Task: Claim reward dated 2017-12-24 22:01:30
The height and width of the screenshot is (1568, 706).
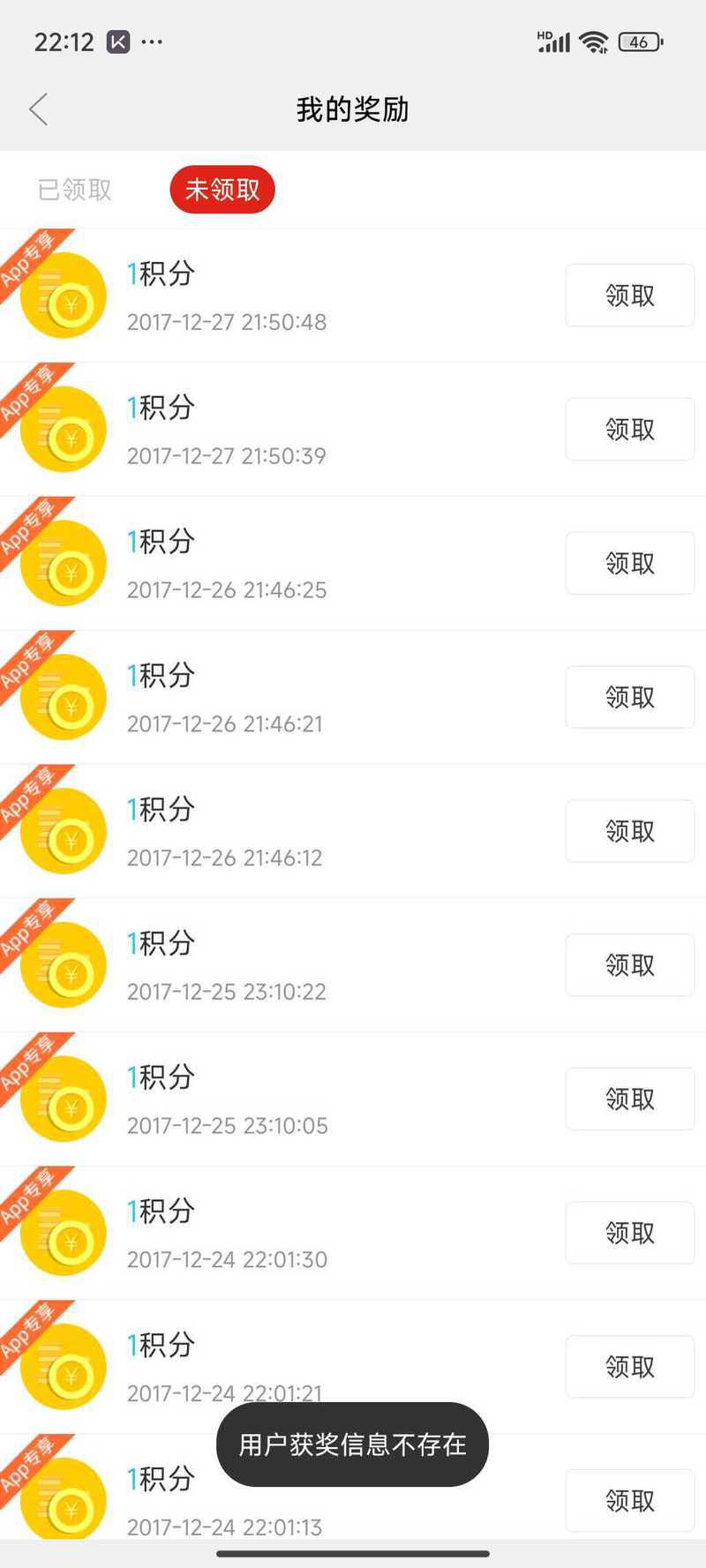Action: click(x=630, y=1233)
